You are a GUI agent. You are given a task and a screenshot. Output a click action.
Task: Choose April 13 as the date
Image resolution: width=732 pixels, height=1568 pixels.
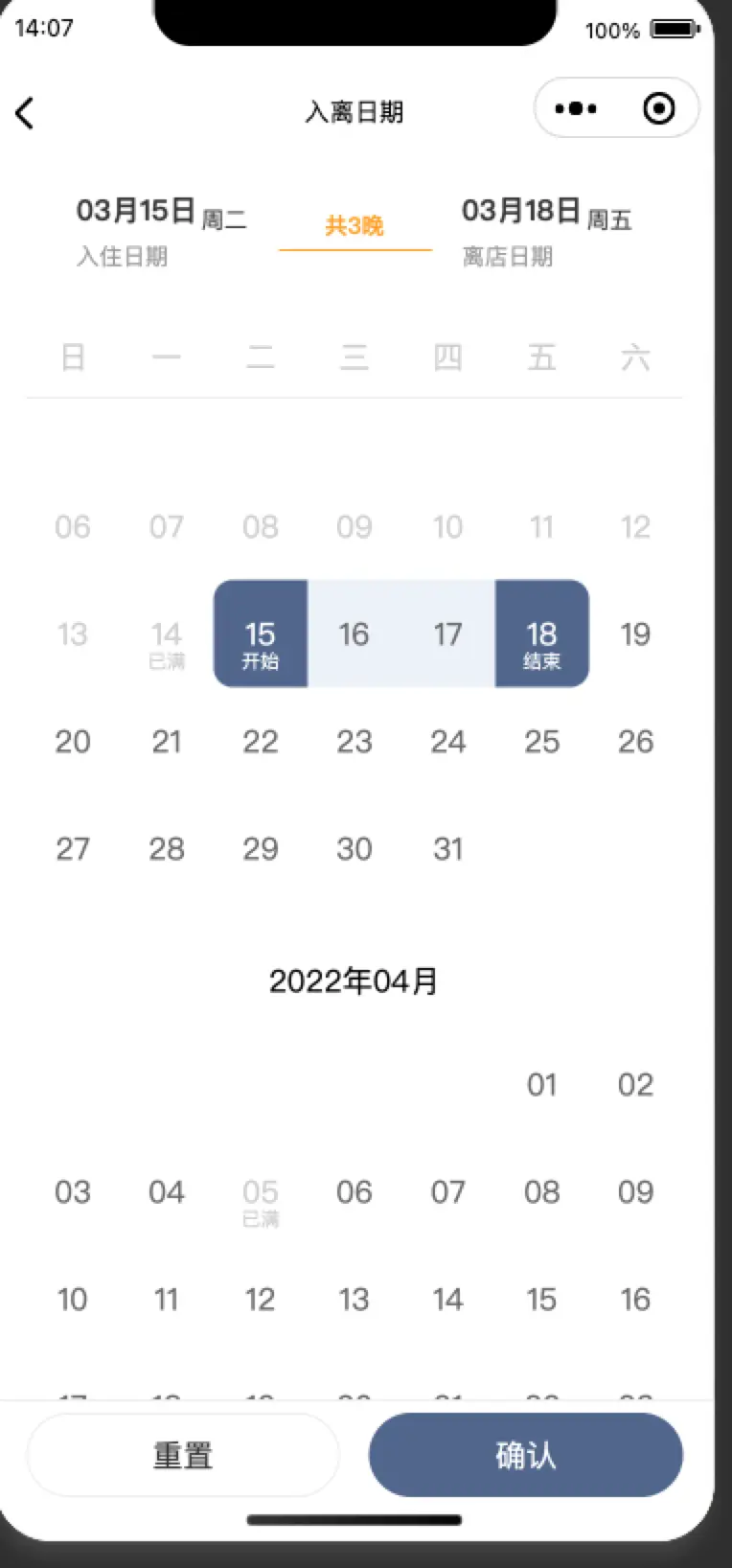click(x=354, y=1300)
